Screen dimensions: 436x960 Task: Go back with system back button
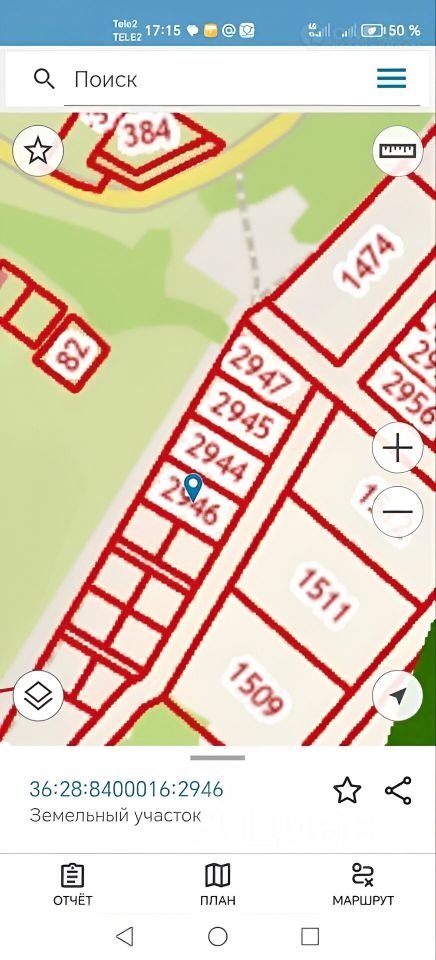(124, 936)
